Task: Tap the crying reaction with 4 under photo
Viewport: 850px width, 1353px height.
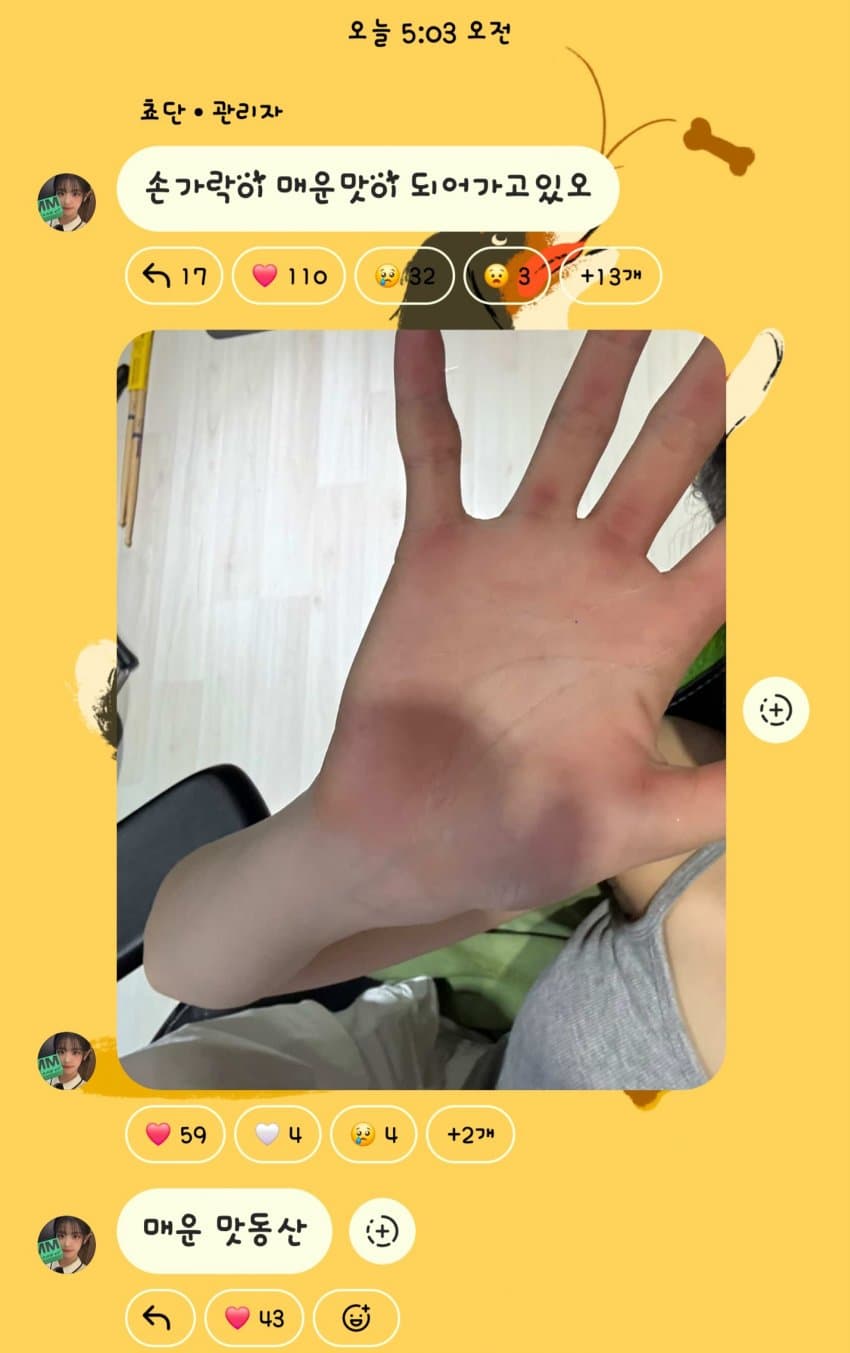Action: click(373, 1134)
